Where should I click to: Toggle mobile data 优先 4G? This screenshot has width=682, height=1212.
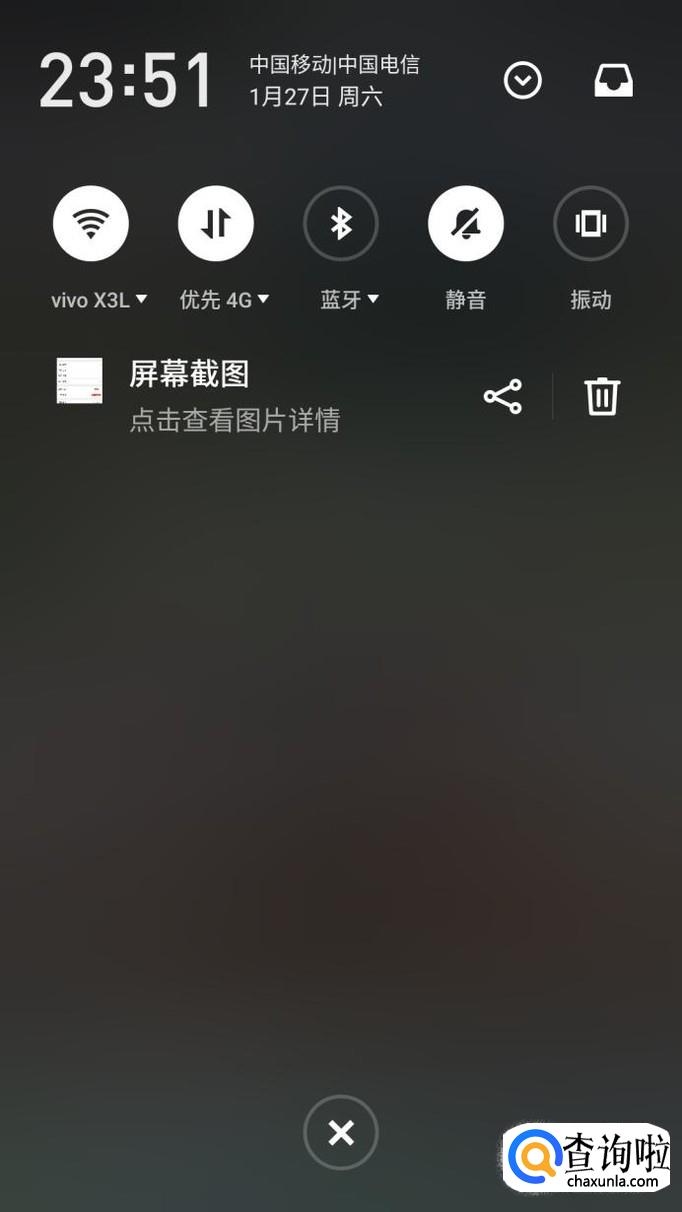(x=216, y=223)
